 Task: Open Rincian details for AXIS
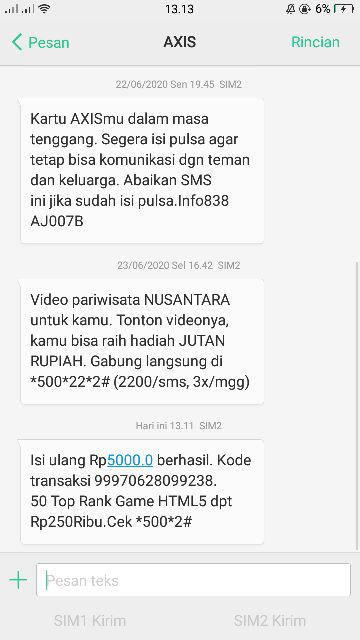(x=315, y=42)
